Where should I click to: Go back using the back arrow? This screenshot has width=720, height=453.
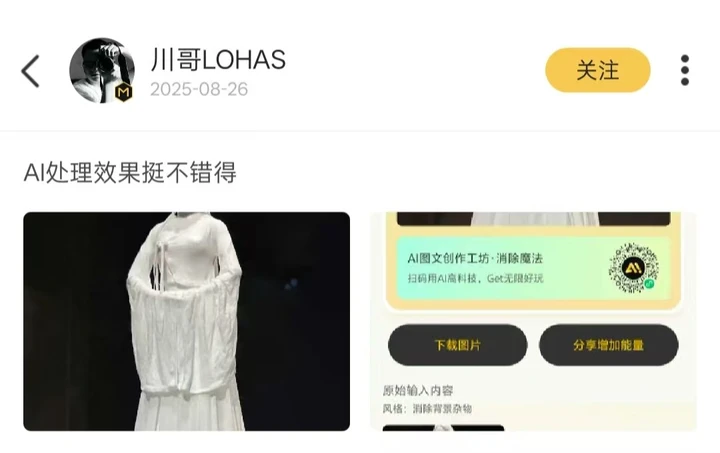[31, 71]
